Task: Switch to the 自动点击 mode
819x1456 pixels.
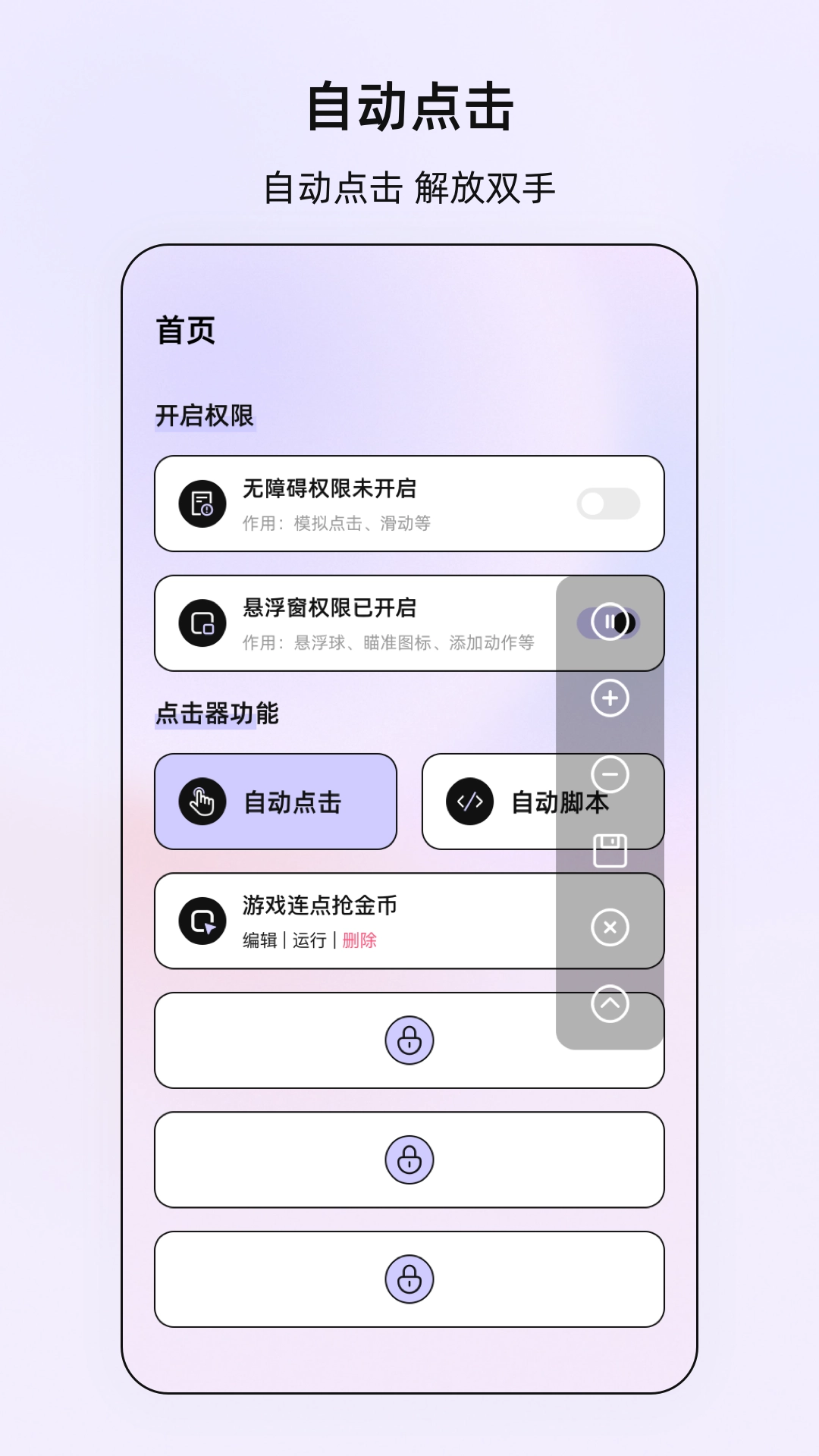Action: (275, 800)
